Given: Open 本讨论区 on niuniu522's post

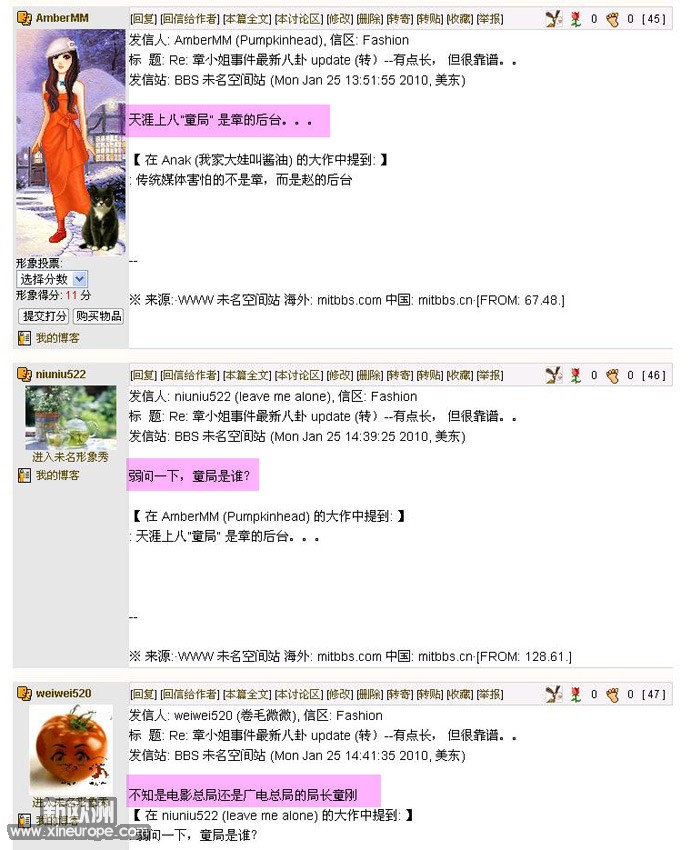Looking at the screenshot, I should point(298,375).
